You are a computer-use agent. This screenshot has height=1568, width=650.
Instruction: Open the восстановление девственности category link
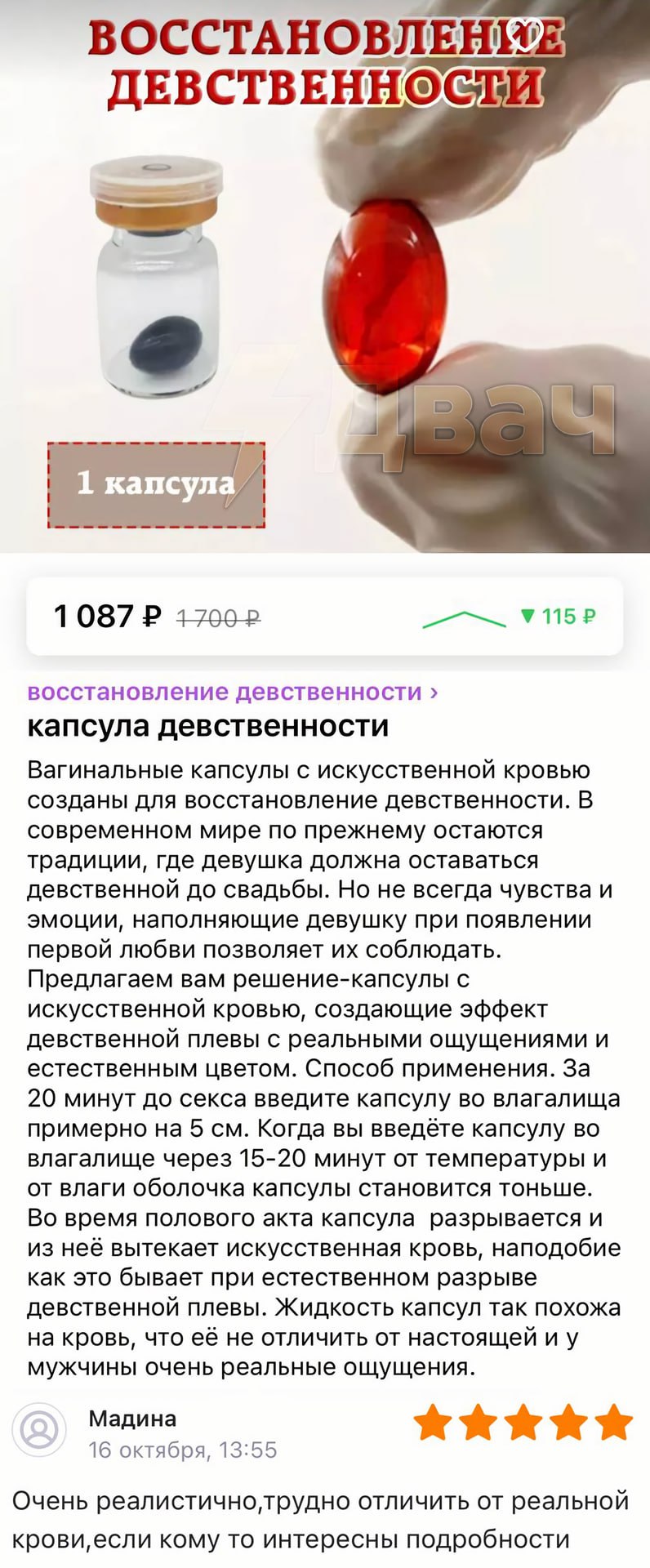(x=233, y=692)
